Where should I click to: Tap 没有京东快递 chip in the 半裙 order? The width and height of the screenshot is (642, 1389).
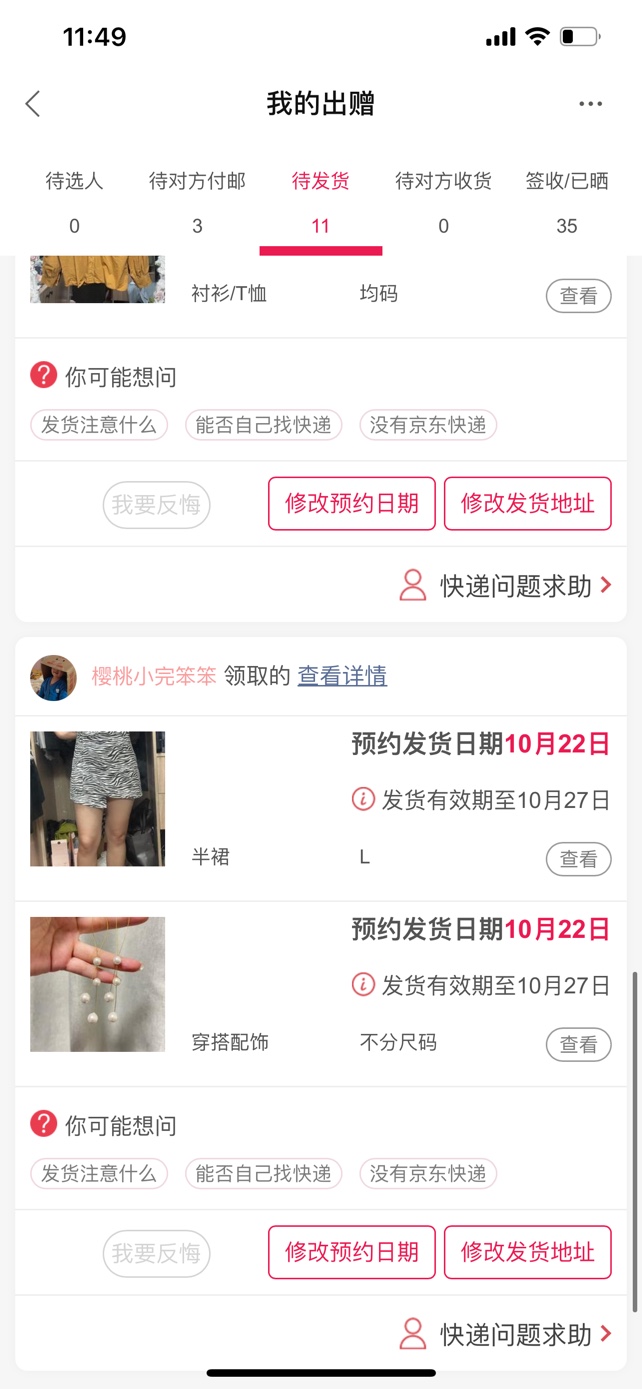pos(428,1173)
